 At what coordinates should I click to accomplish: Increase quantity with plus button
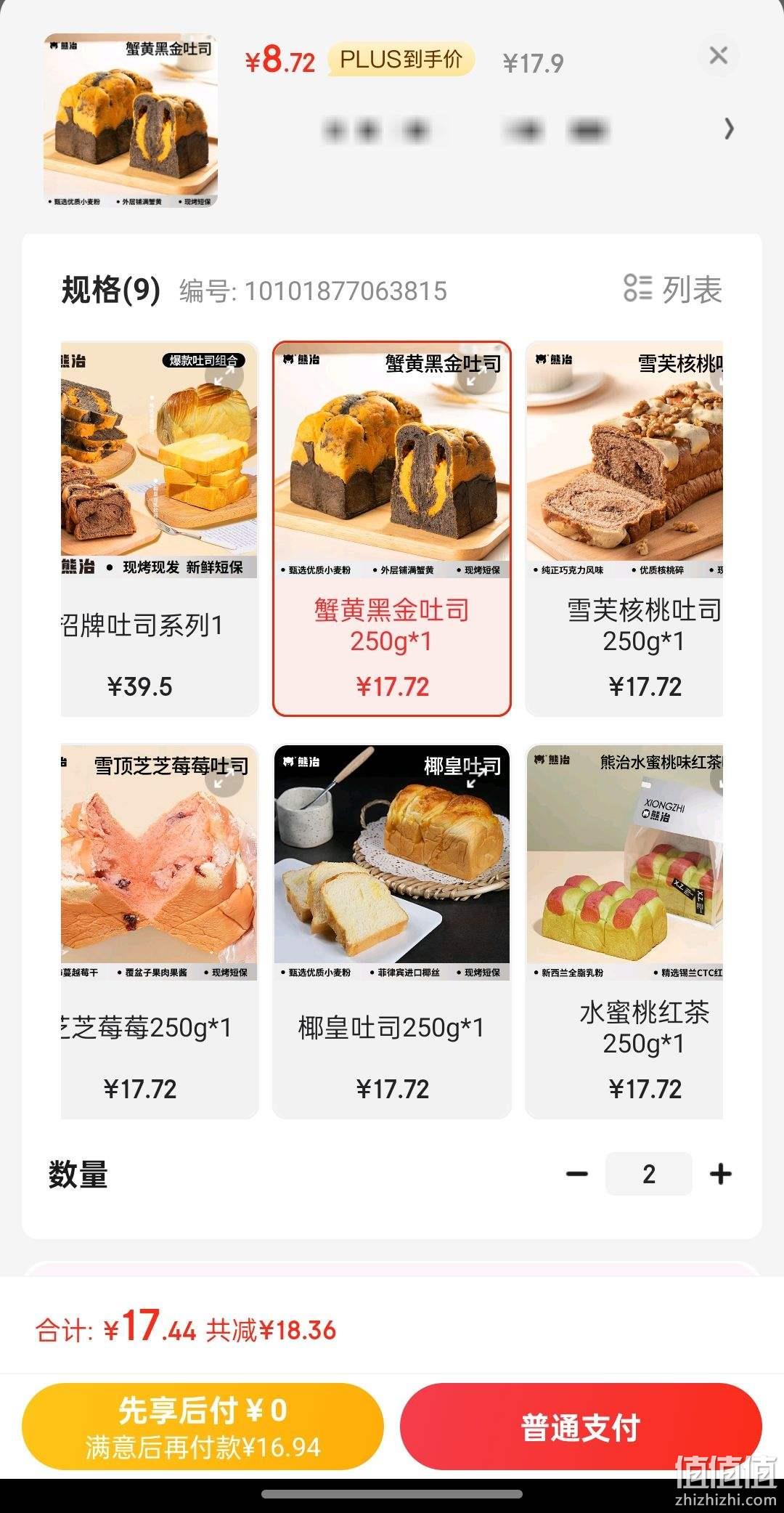(720, 1174)
